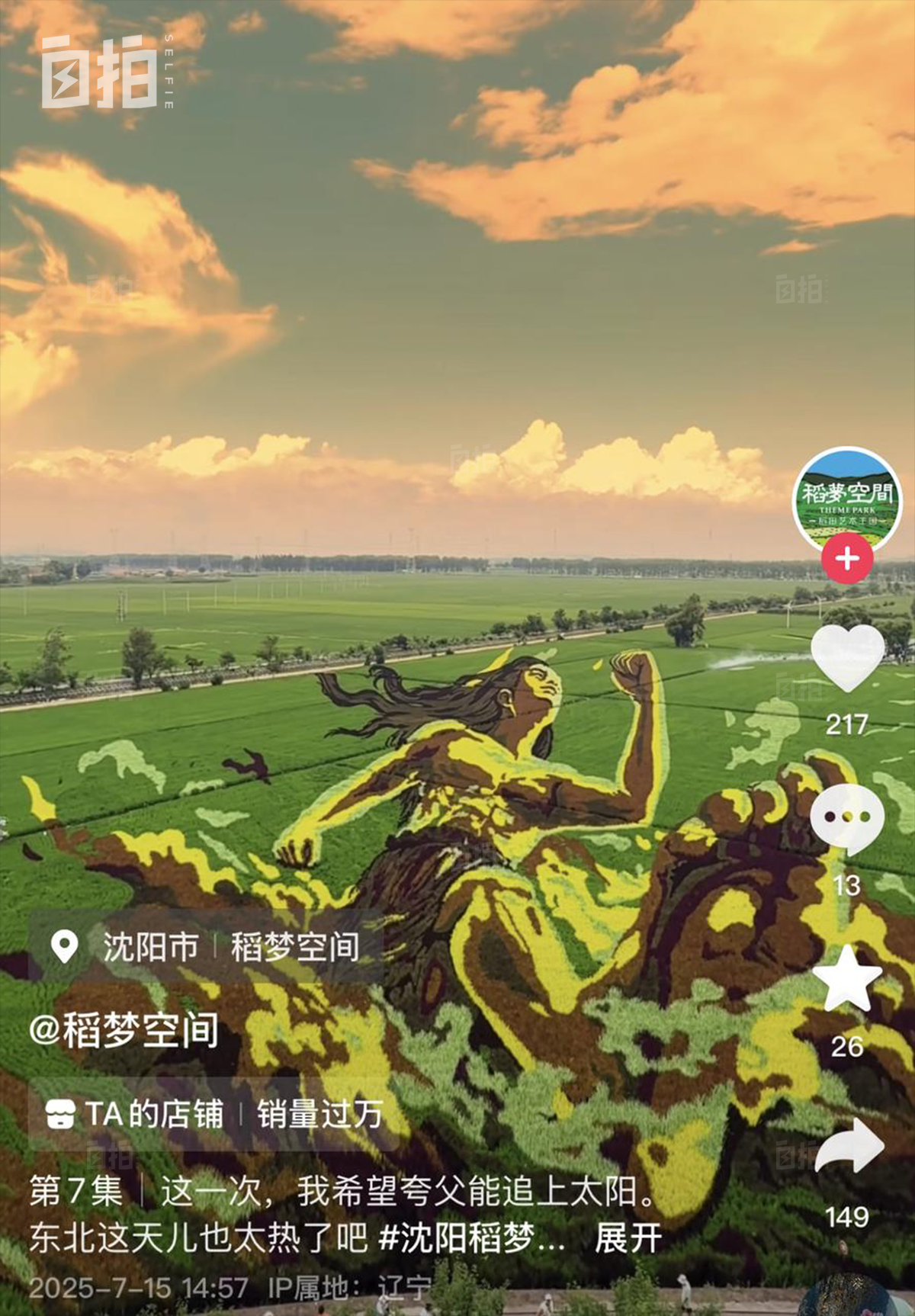Expand the caption with 展开

628,1237
